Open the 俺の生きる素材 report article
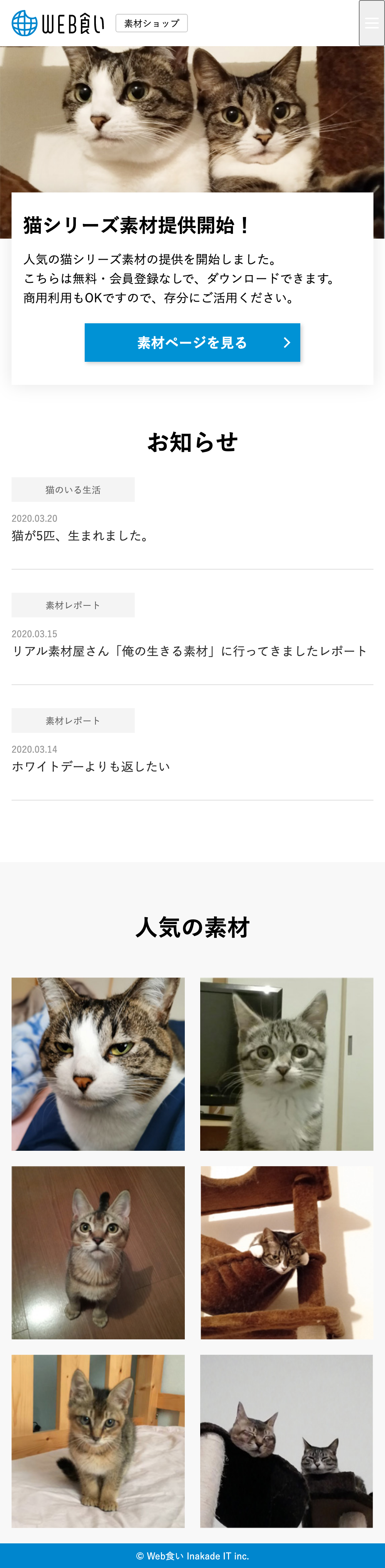 (189, 651)
